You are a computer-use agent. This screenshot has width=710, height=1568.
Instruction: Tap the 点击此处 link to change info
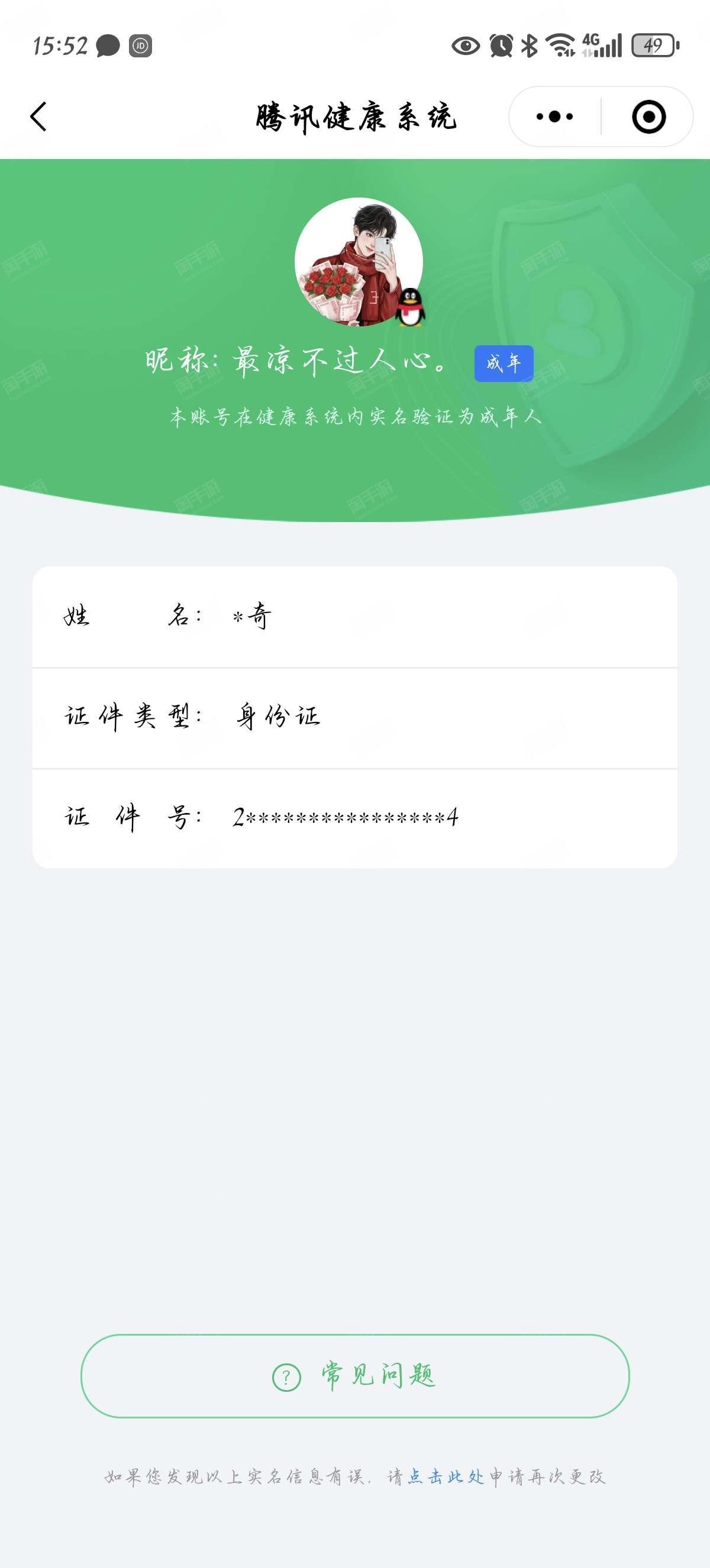pyautogui.click(x=446, y=1478)
